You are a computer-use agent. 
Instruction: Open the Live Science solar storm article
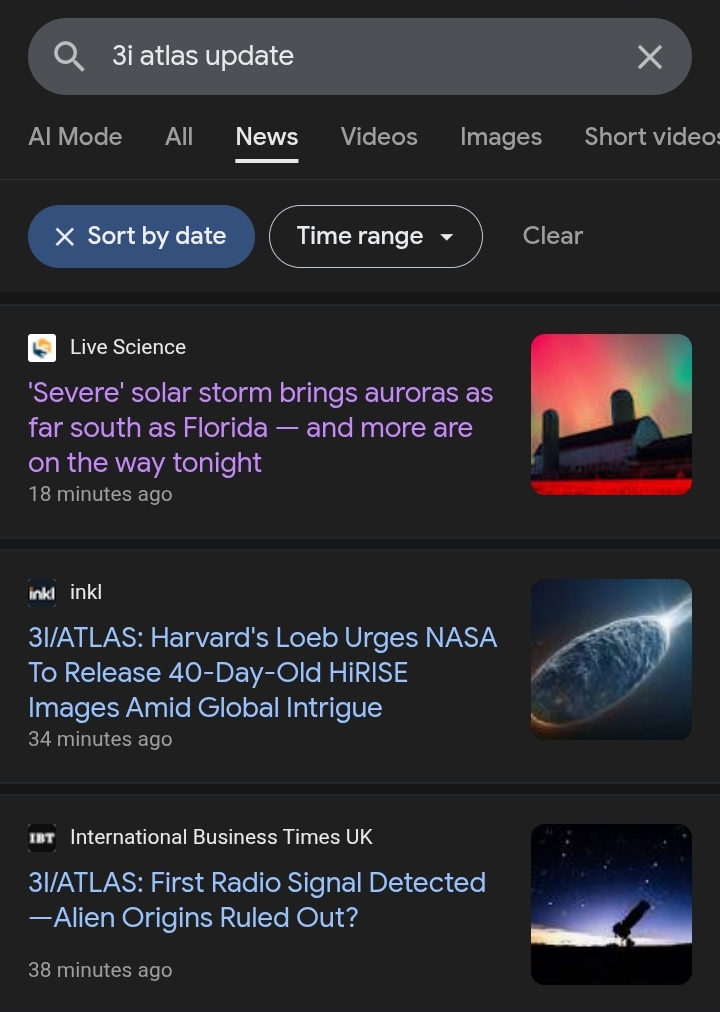[260, 428]
